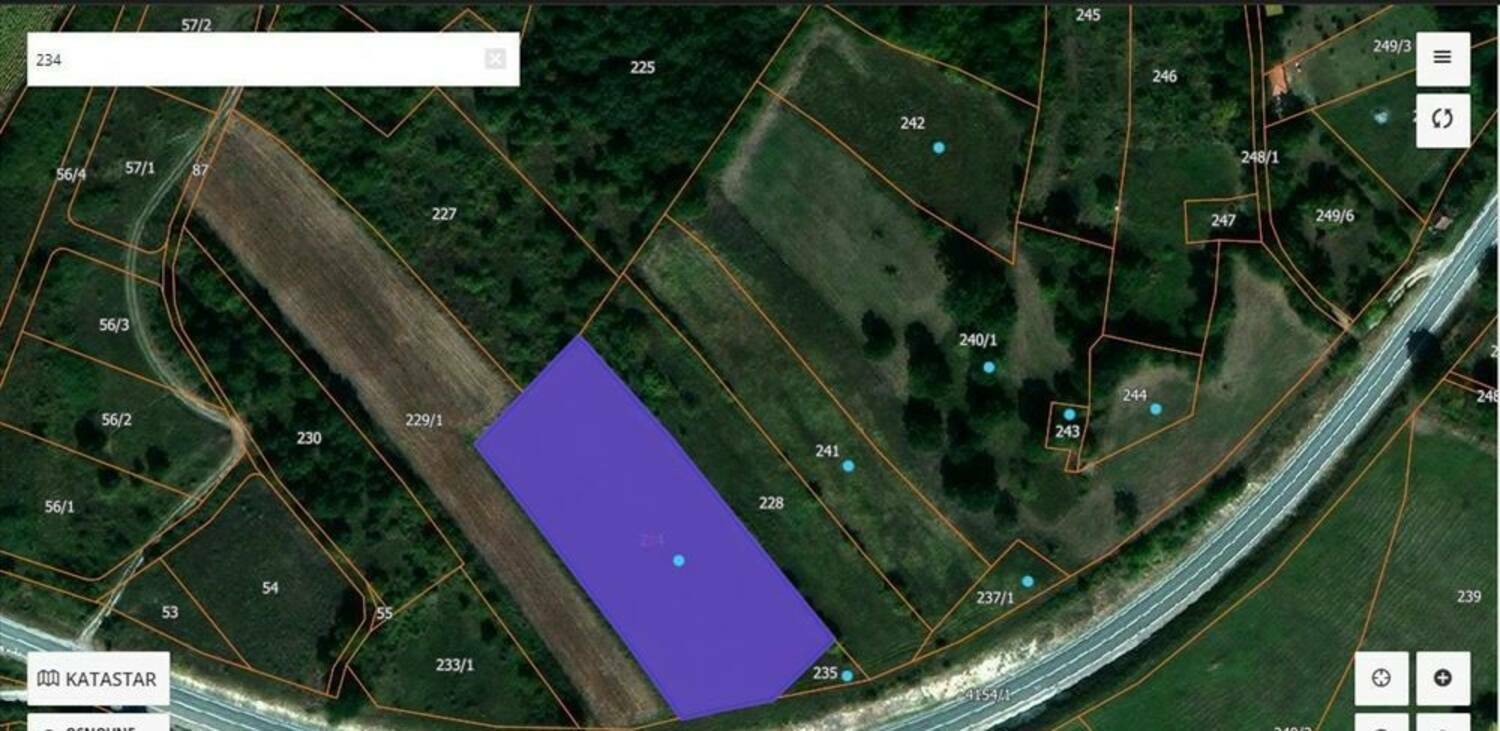This screenshot has width=1500, height=731.
Task: Select the blue marker on parcel 242
Action: [938, 148]
